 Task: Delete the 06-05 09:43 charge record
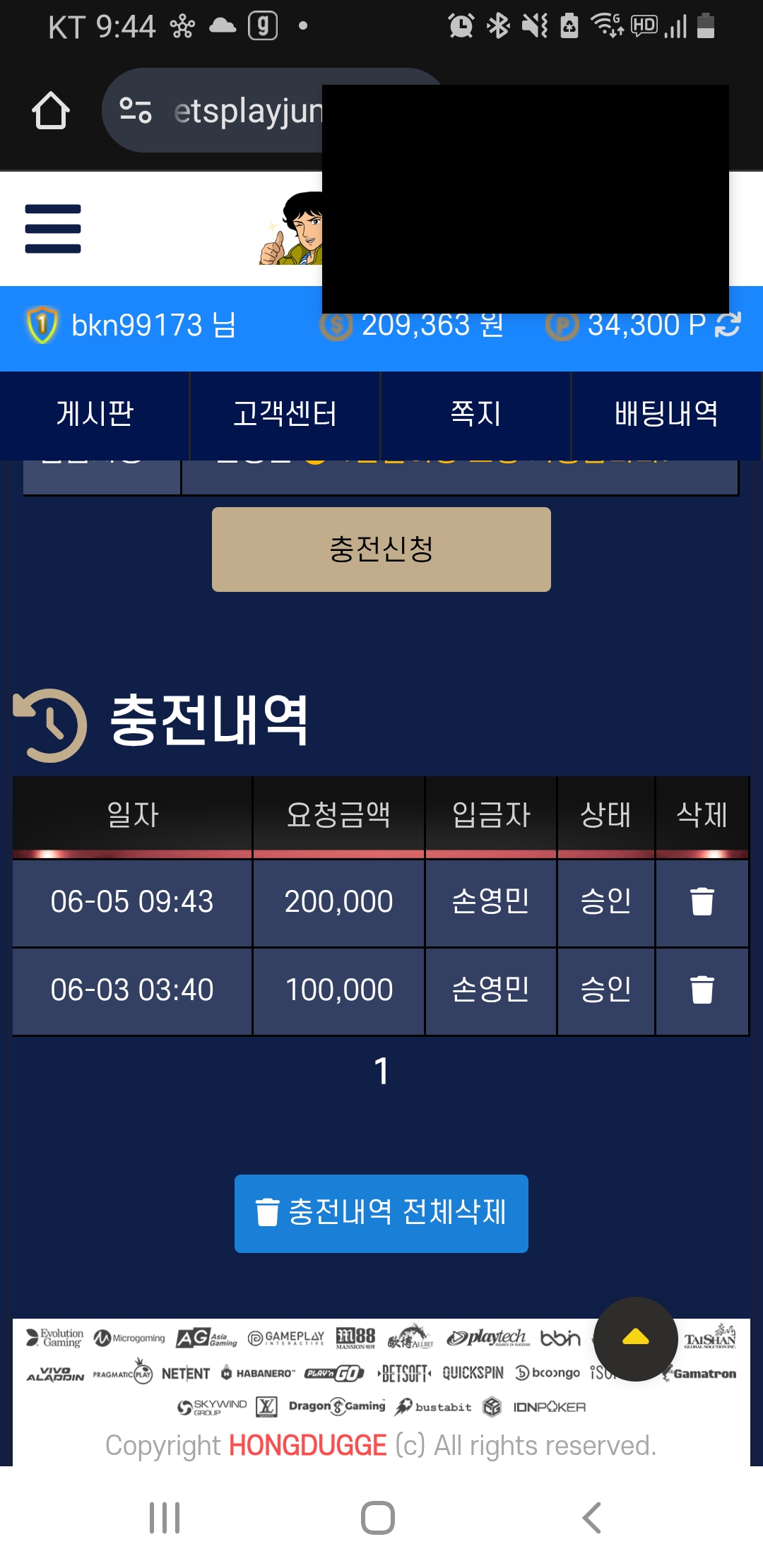pos(702,901)
